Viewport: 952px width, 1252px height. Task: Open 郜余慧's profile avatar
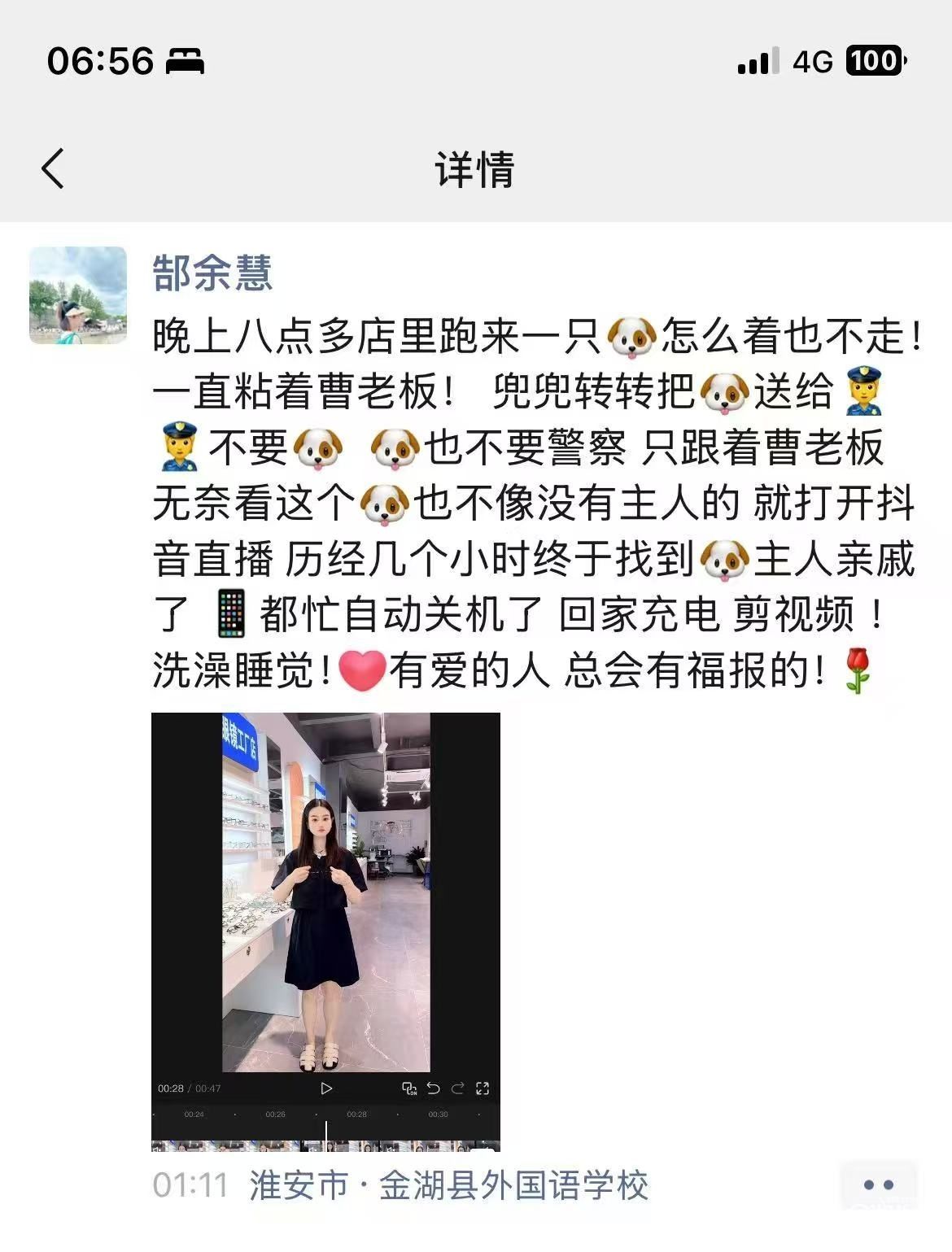(78, 295)
